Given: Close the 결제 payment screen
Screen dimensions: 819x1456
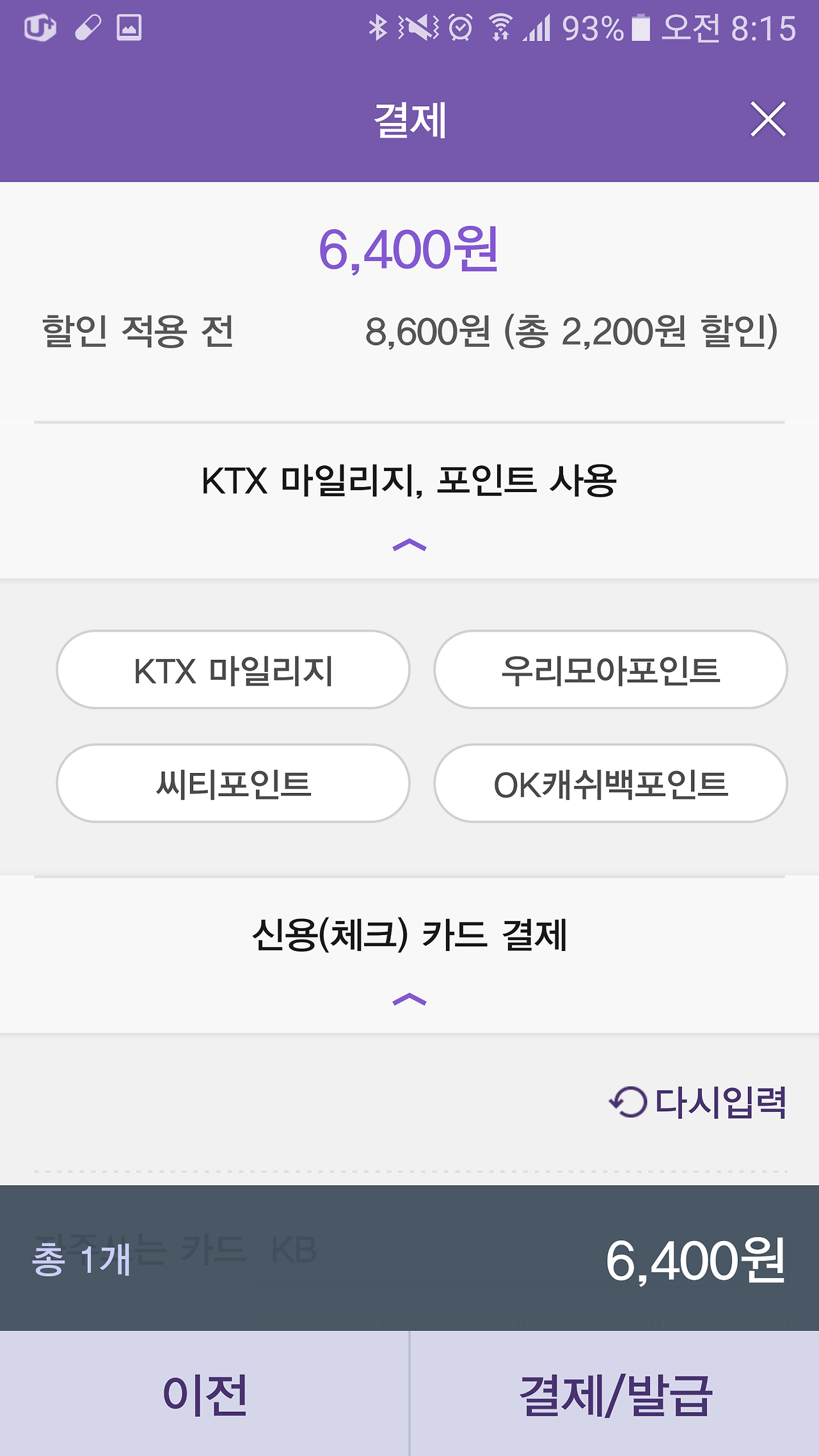Looking at the screenshot, I should point(768,119).
